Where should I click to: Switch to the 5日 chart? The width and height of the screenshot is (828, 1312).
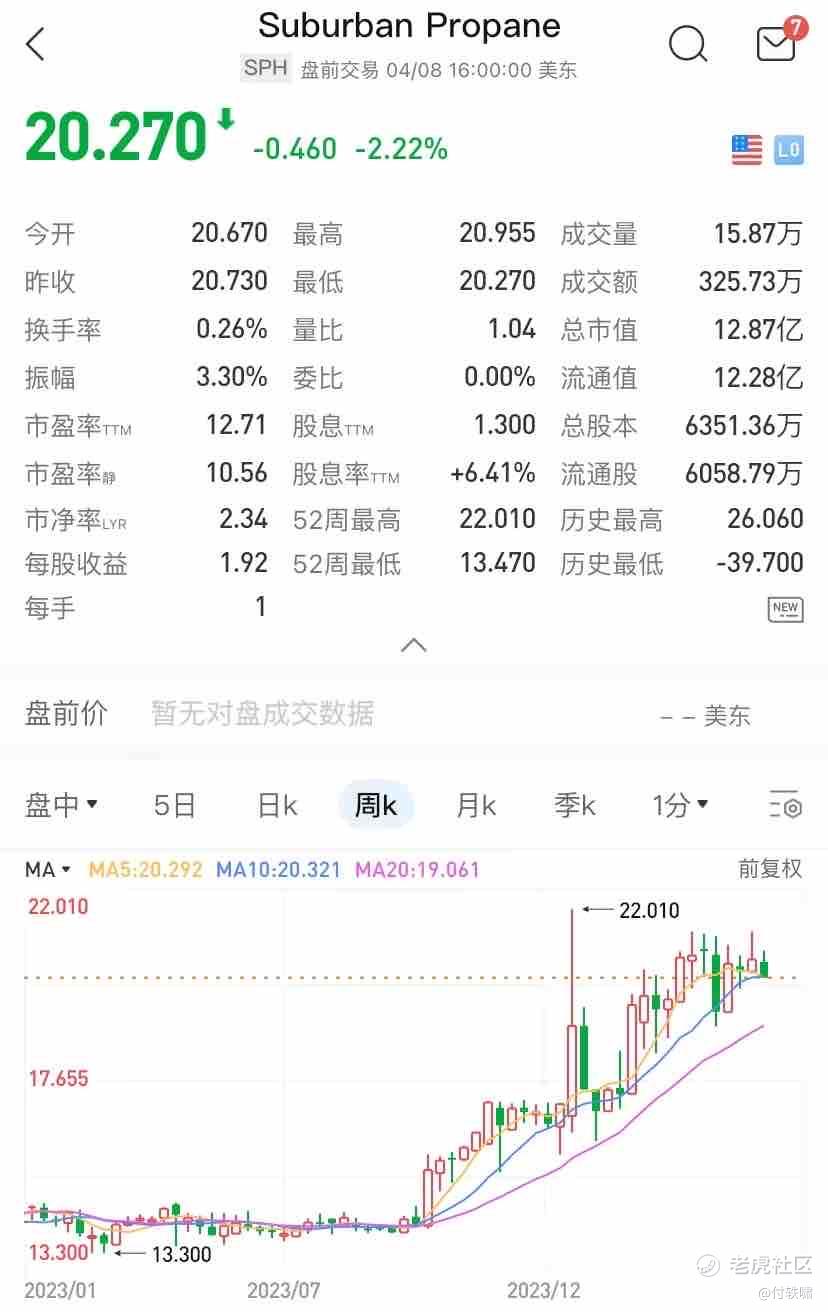(x=174, y=805)
